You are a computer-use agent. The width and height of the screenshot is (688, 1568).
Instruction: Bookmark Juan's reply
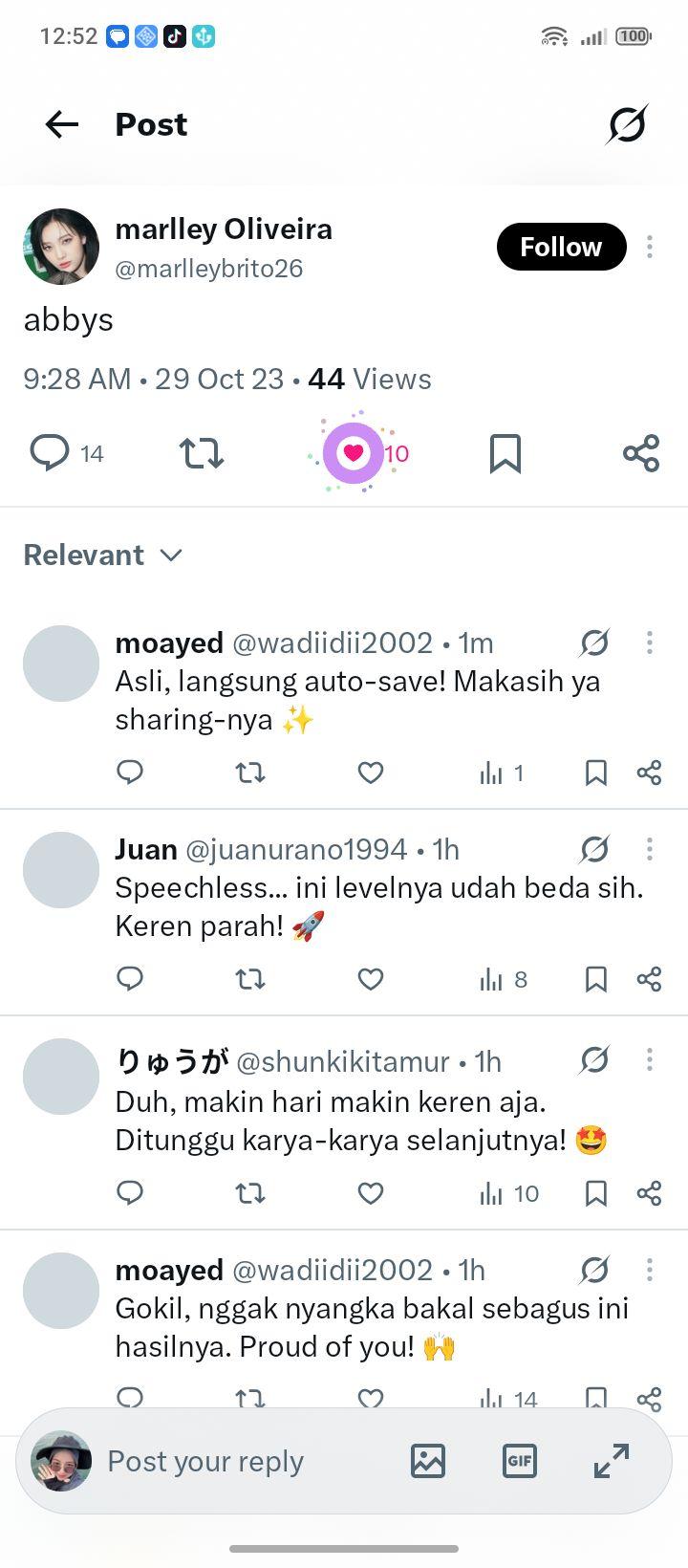click(596, 979)
